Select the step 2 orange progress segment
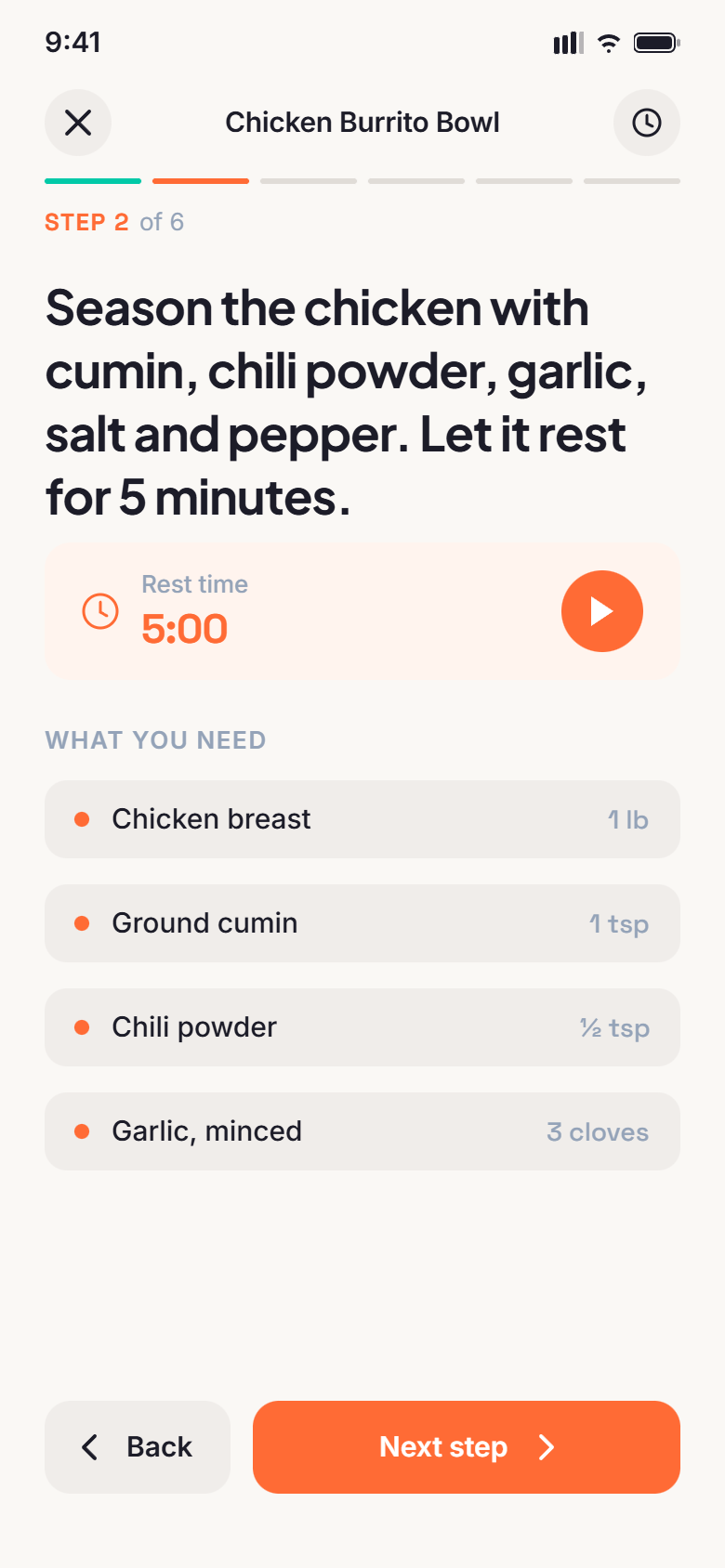Image resolution: width=725 pixels, height=1568 pixels. [200, 181]
